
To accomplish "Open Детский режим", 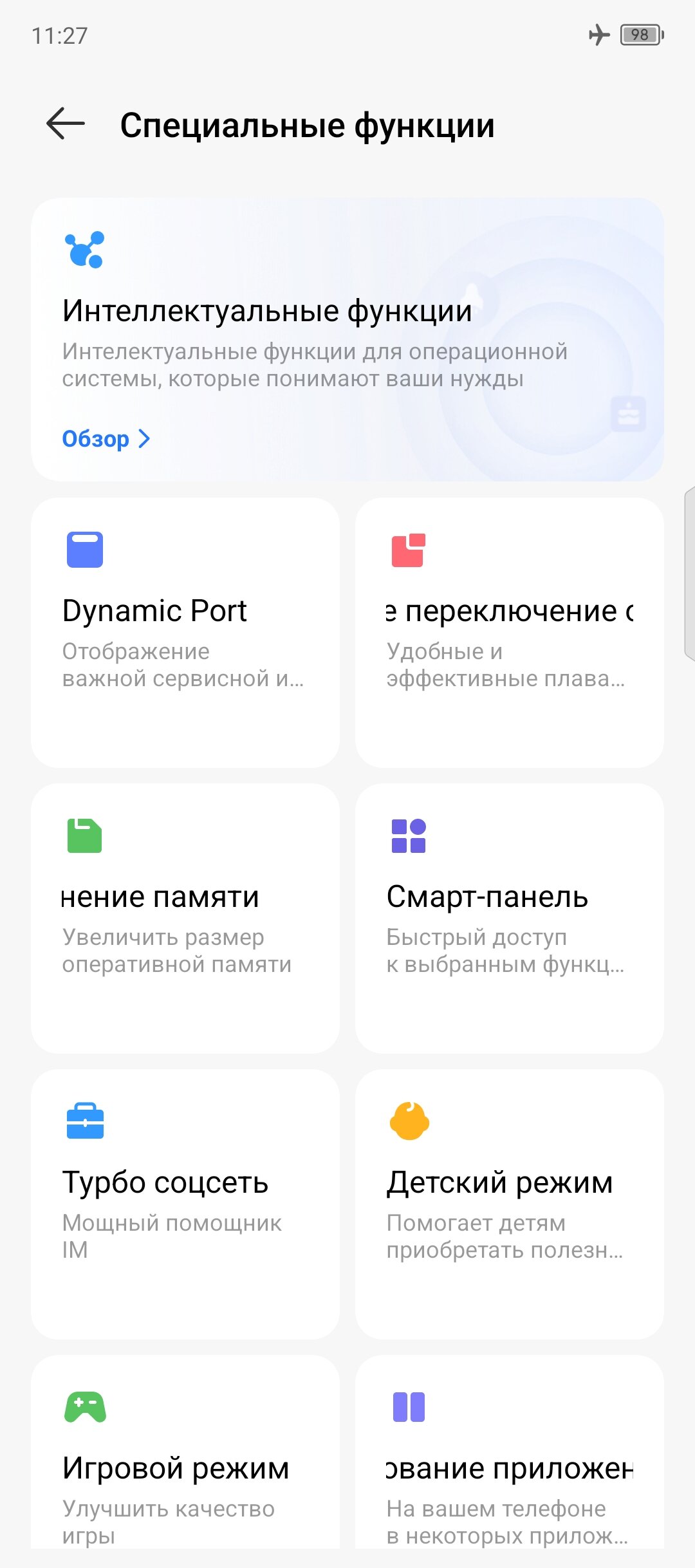I will 510,1204.
